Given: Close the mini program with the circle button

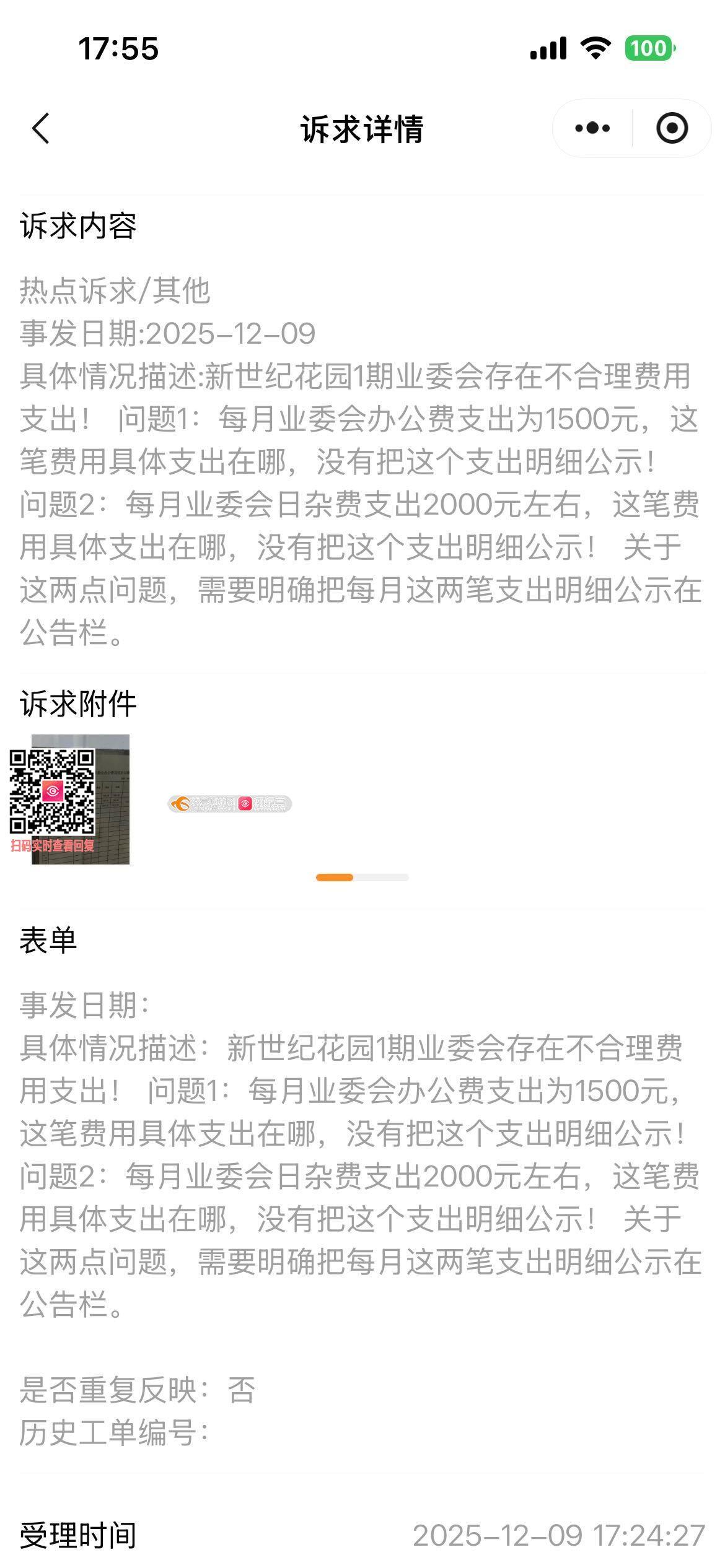Looking at the screenshot, I should pyautogui.click(x=672, y=129).
